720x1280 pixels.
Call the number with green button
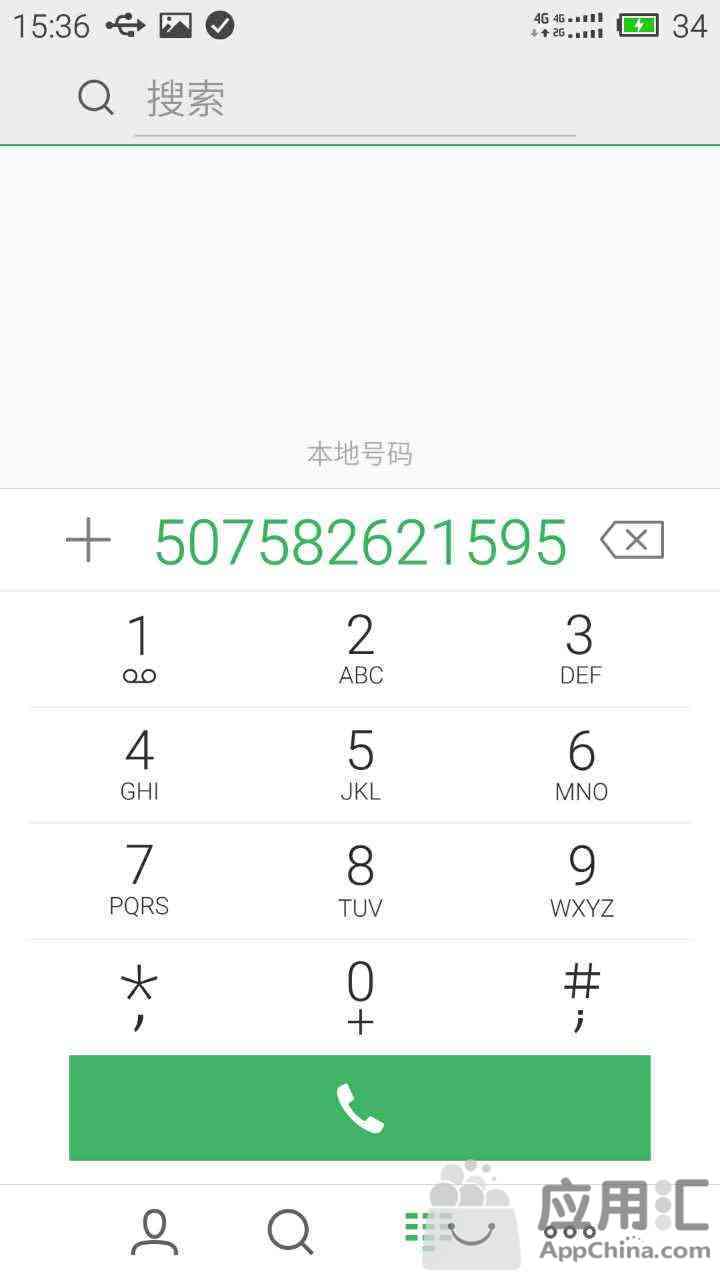(x=360, y=1108)
